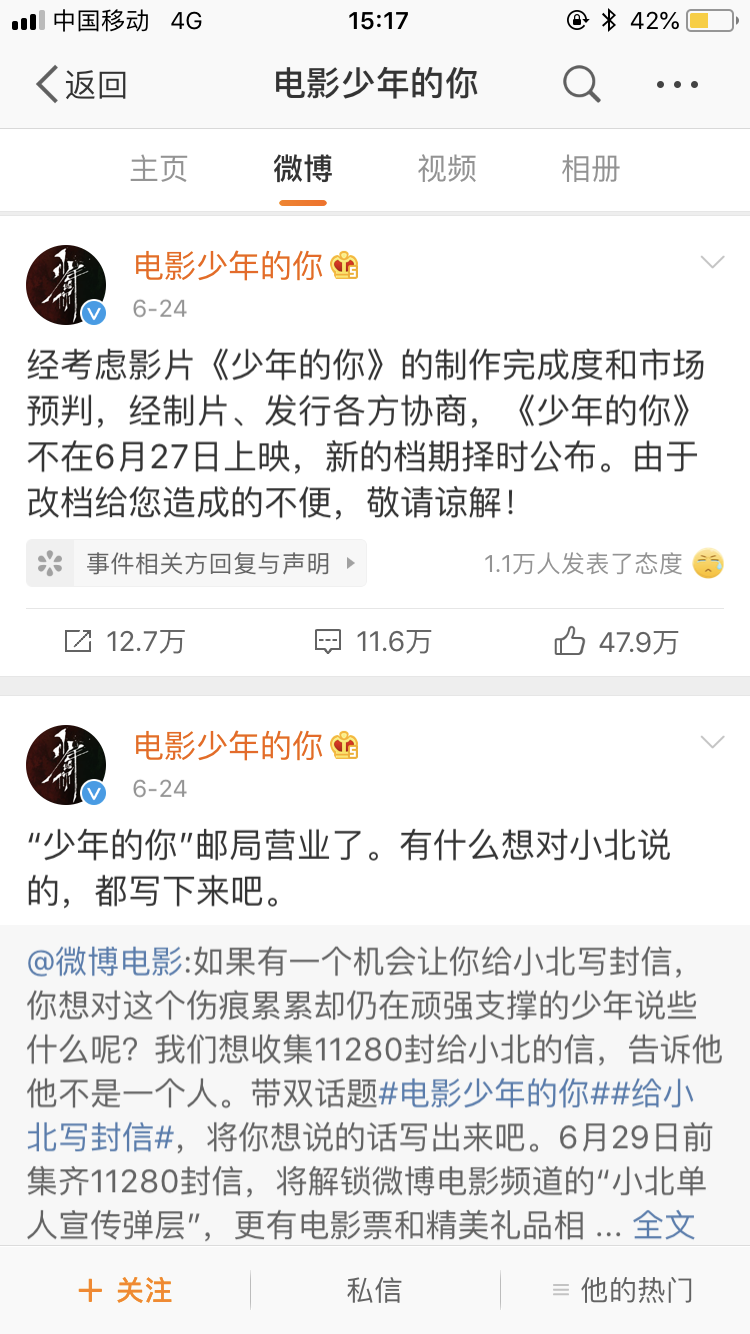Open the three-dot overflow menu
Screen dimensions: 750x1334
click(x=677, y=85)
